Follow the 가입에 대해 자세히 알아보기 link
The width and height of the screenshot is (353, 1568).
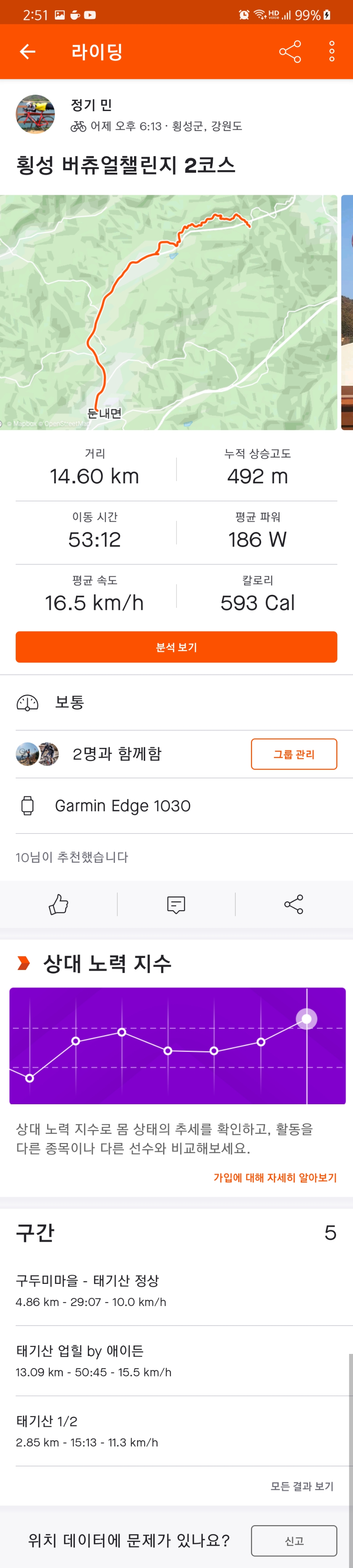point(275,1177)
